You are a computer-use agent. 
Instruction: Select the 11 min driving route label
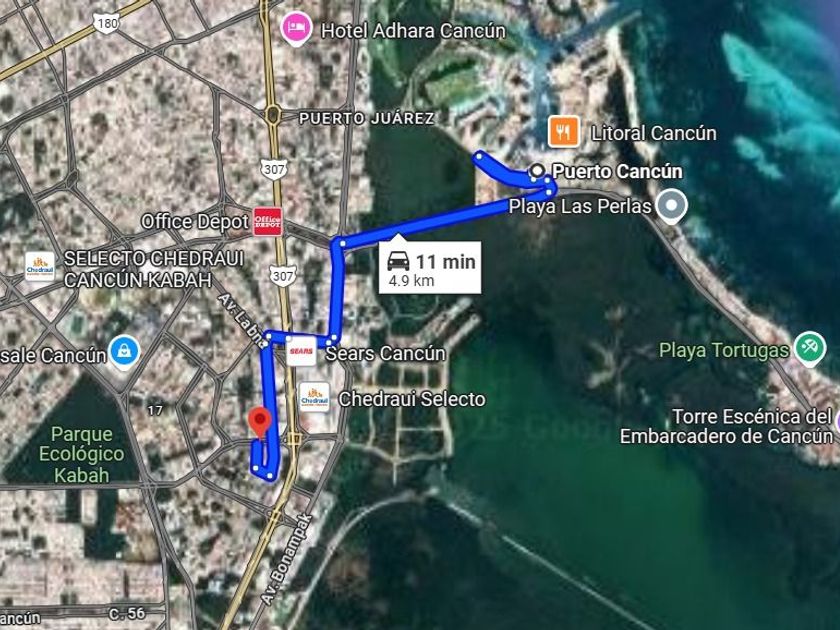[430, 267]
